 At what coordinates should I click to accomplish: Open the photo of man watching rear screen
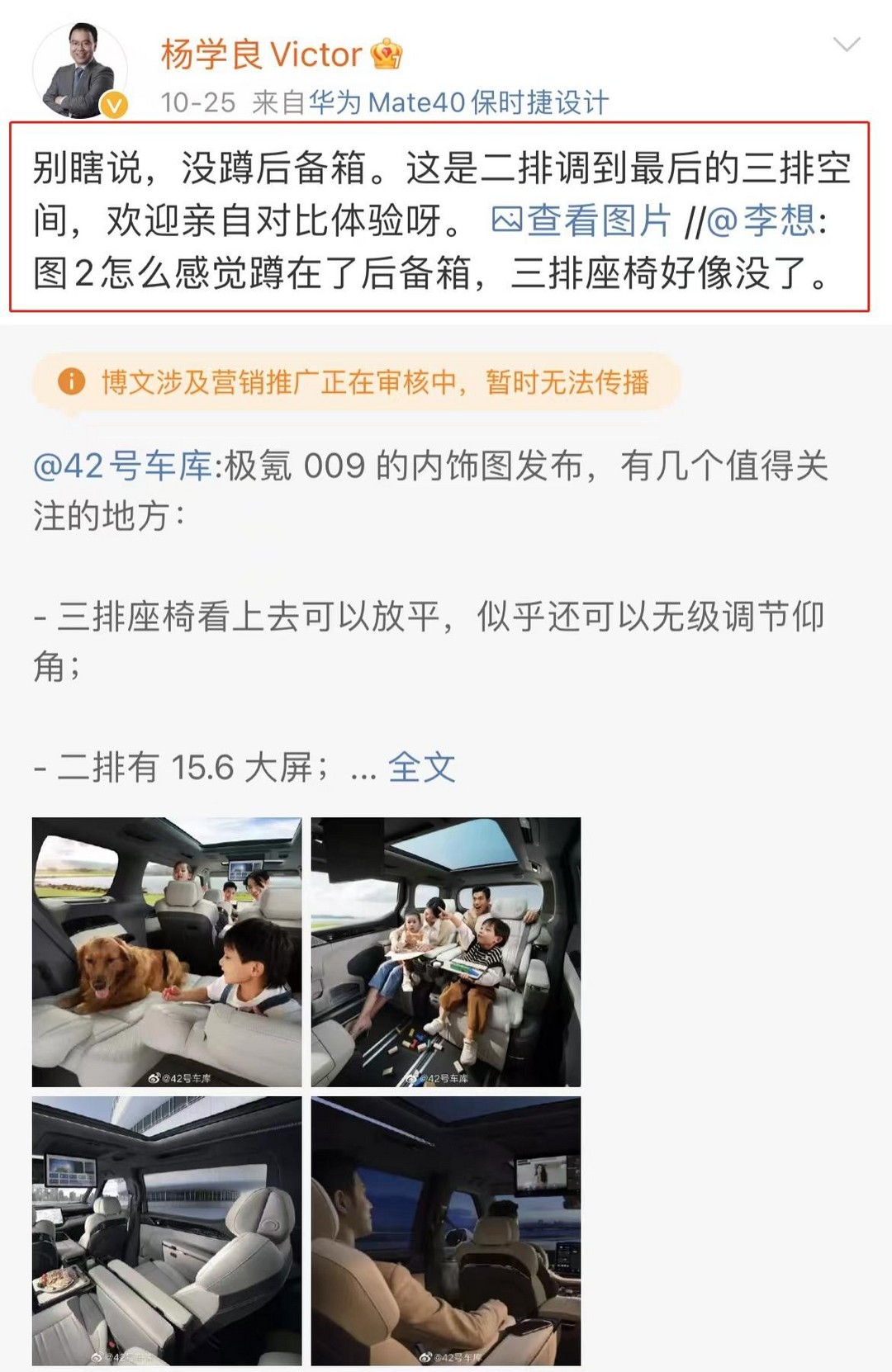pyautogui.click(x=446, y=1231)
